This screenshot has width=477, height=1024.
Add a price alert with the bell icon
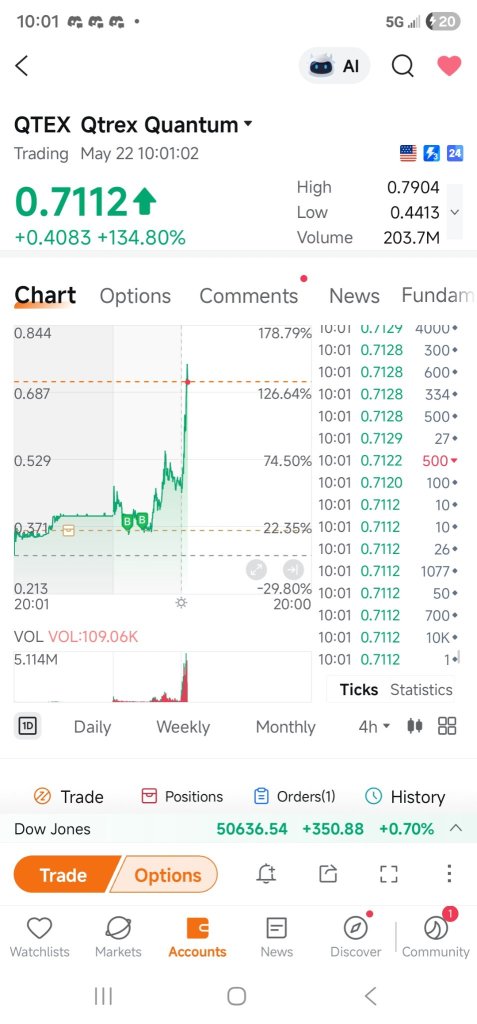[x=266, y=874]
